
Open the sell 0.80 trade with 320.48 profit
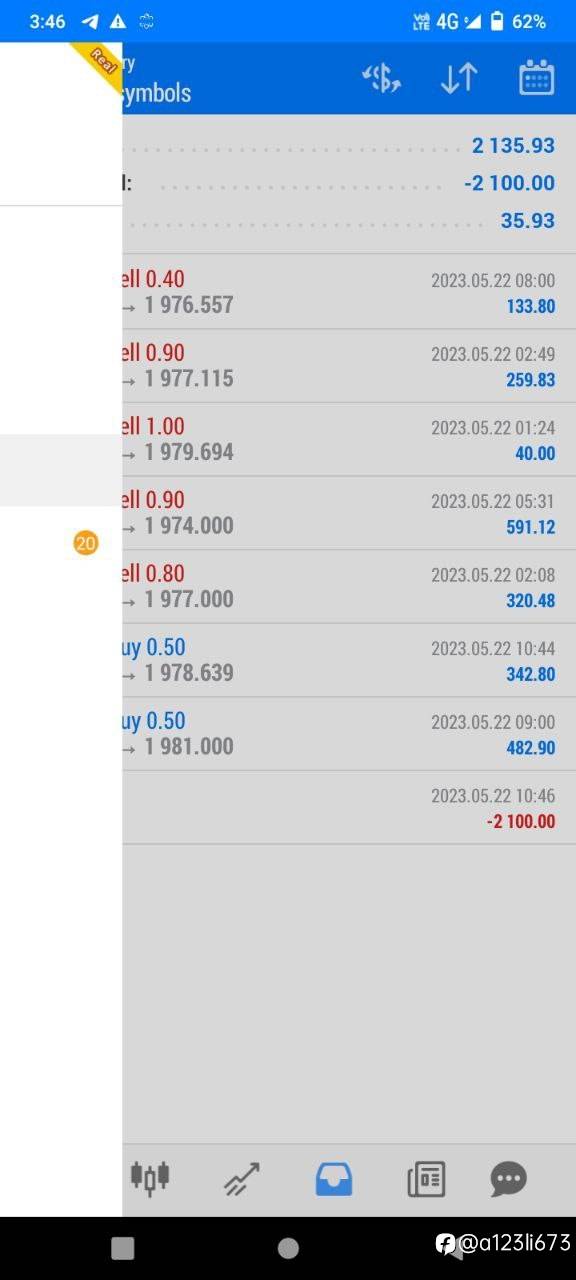pos(349,587)
